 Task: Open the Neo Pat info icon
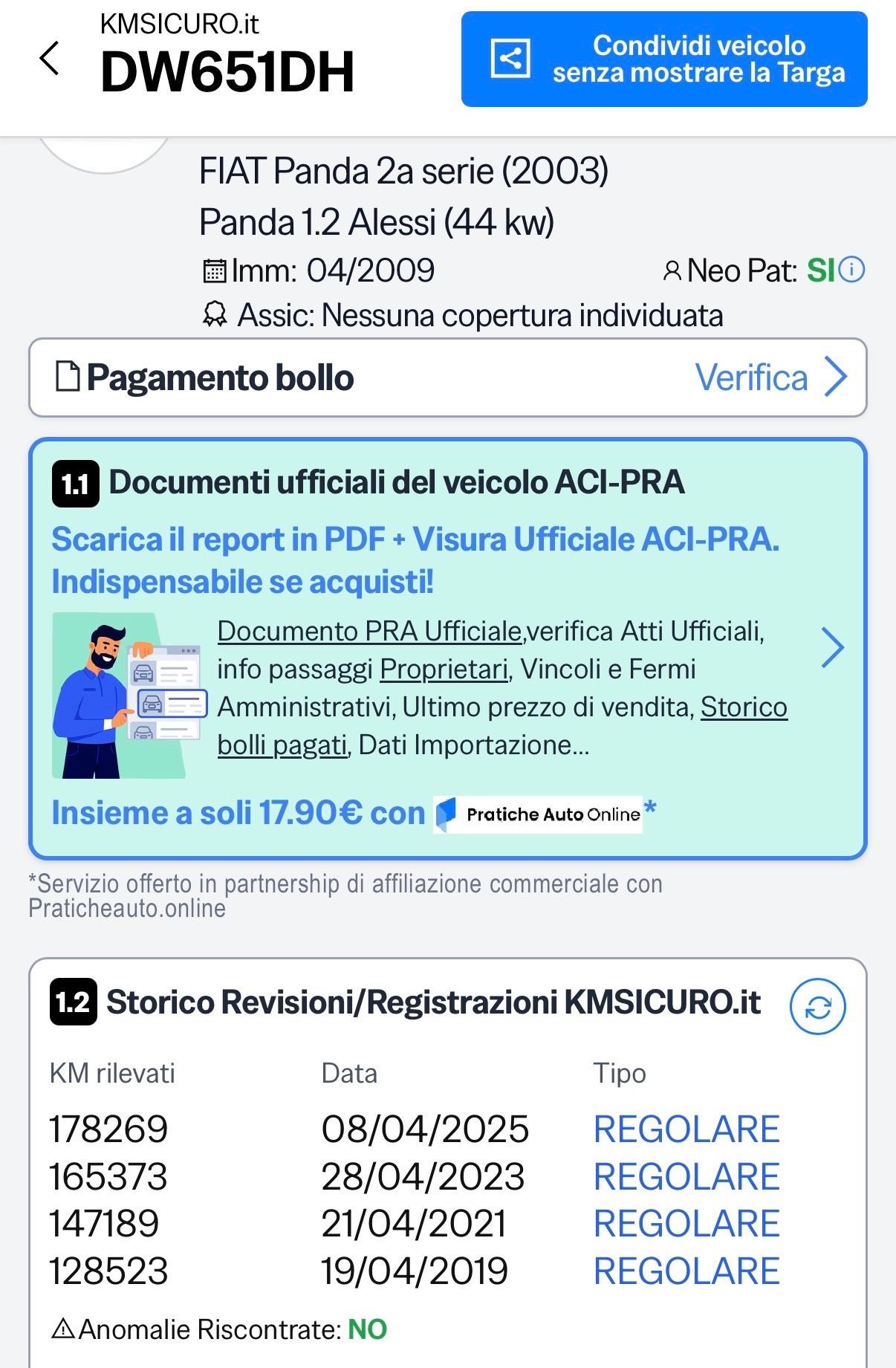851,270
